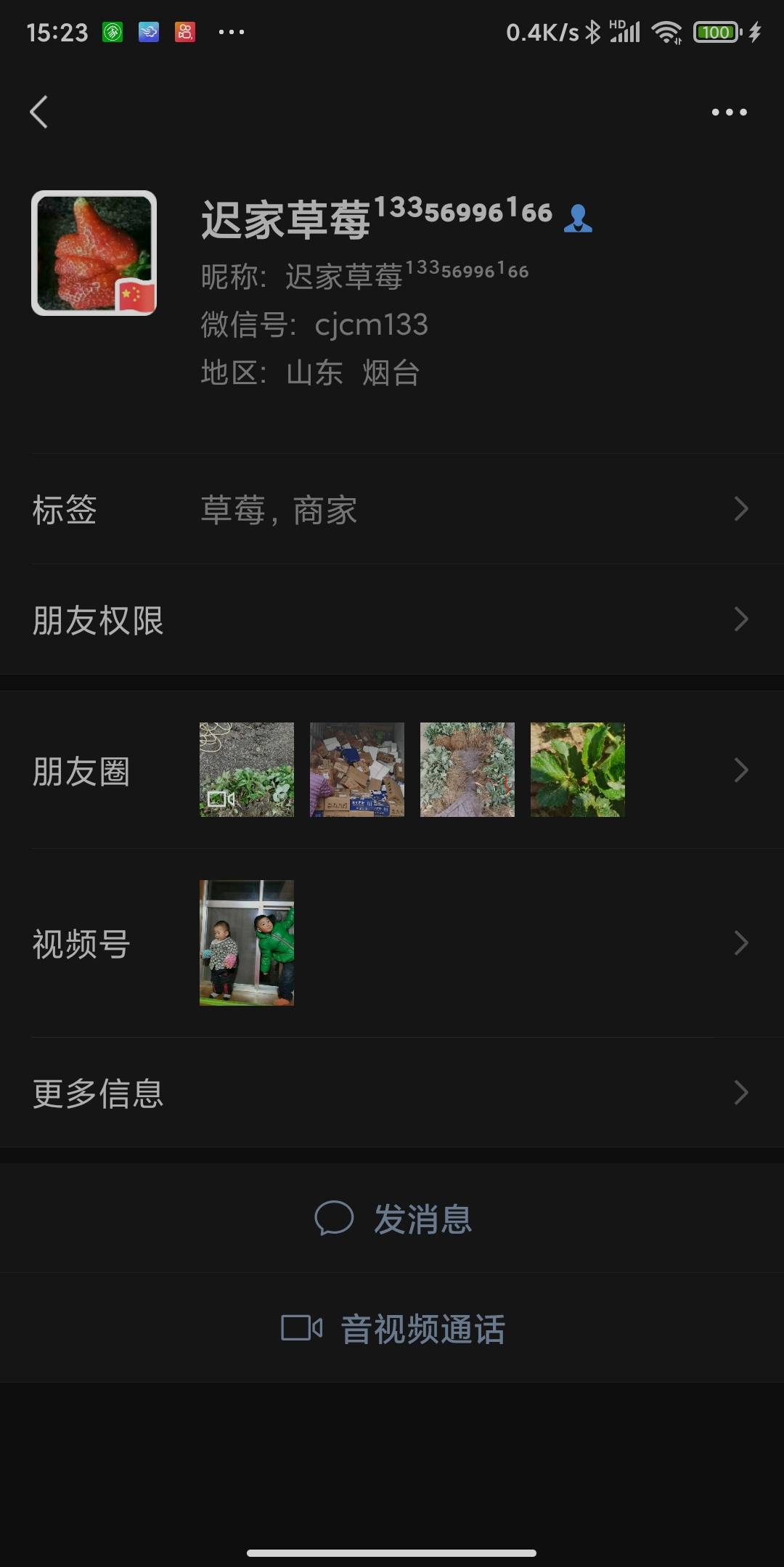The height and width of the screenshot is (1567, 784).
Task: Start an 音视频通话 call
Action: tap(393, 1329)
